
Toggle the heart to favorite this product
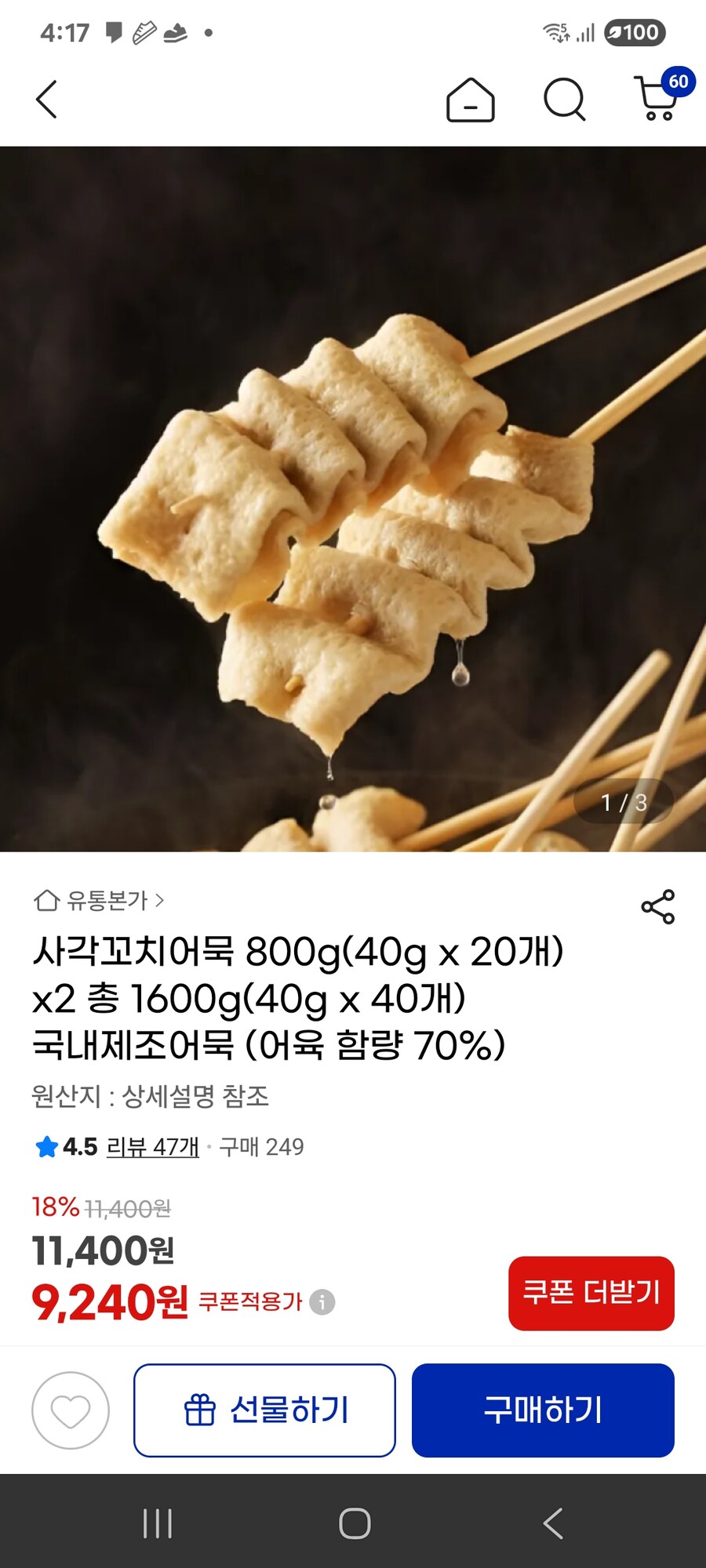coord(69,1410)
